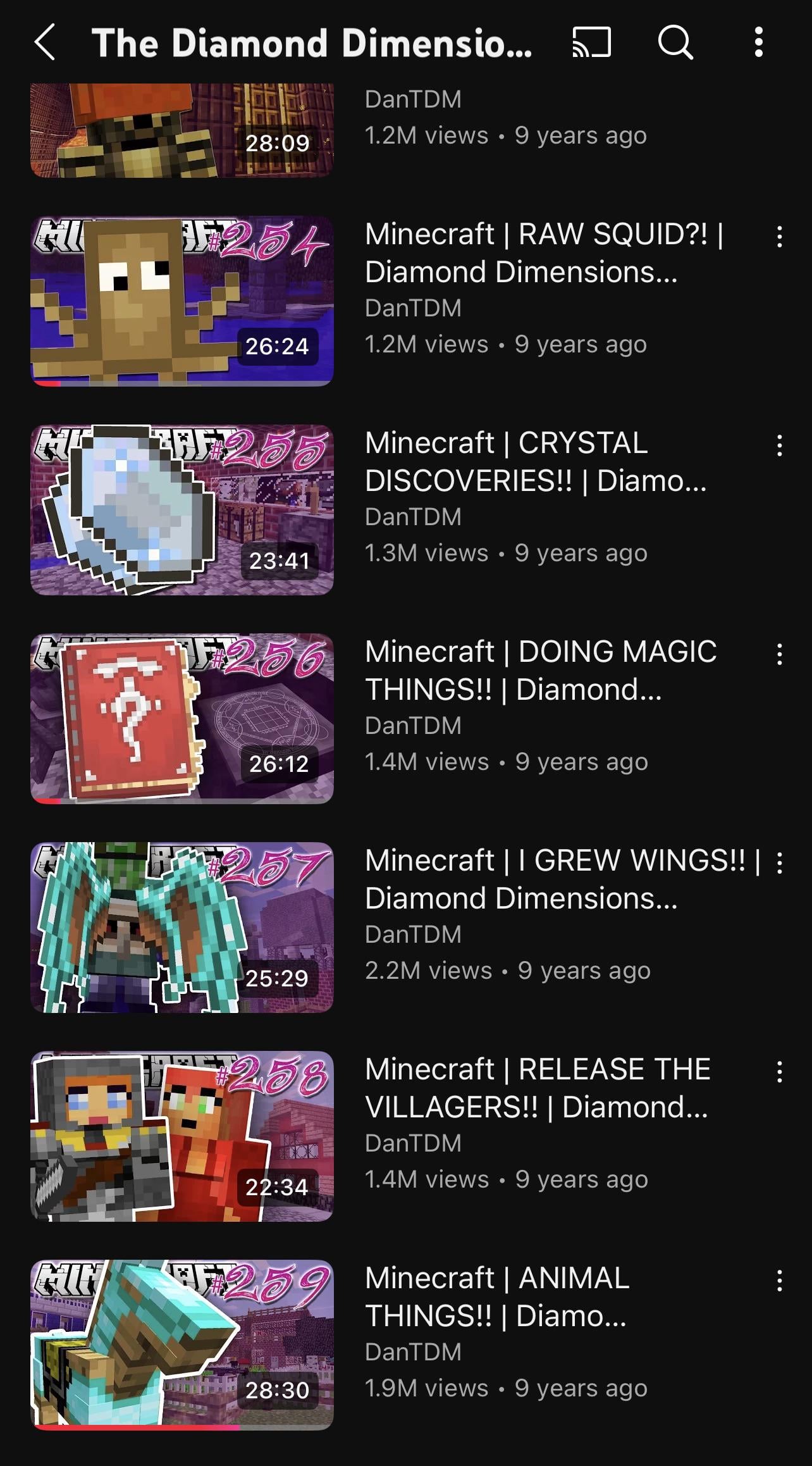Play the DOING MAGIC THINGS!! video
The image size is (812, 1466).
click(x=182, y=719)
